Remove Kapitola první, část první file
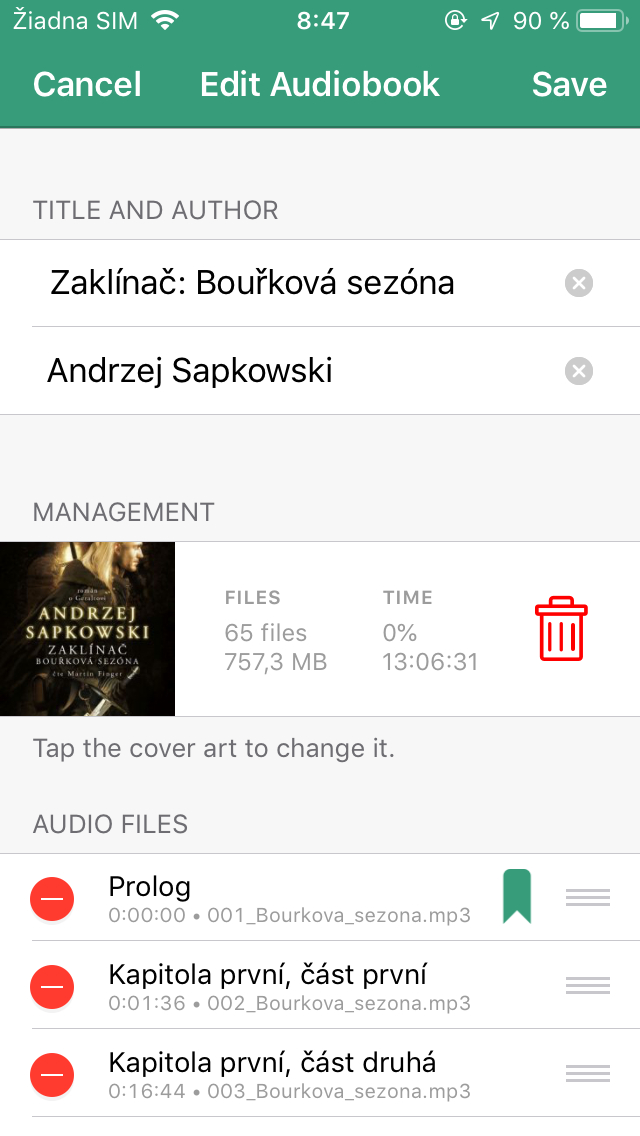The width and height of the screenshot is (640, 1136). pyautogui.click(x=51, y=986)
